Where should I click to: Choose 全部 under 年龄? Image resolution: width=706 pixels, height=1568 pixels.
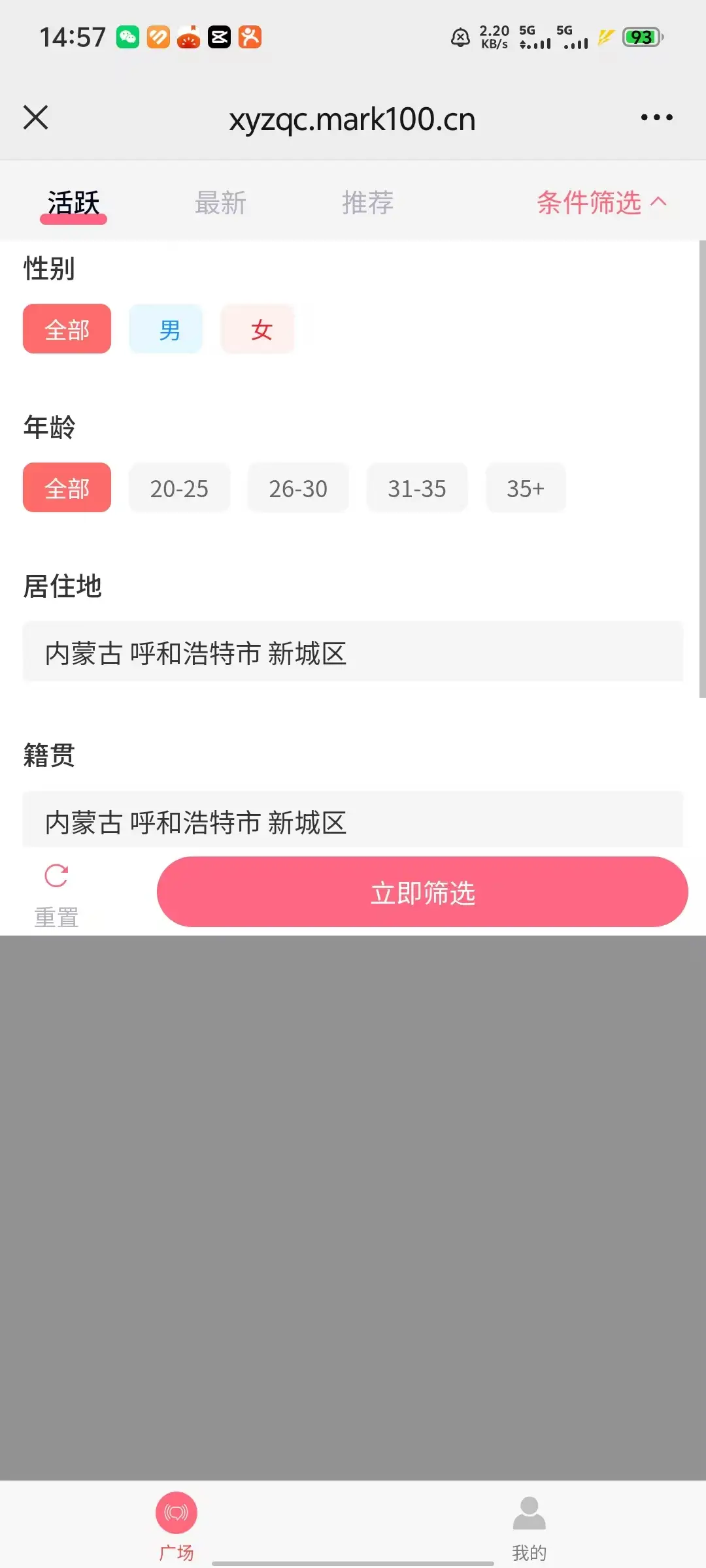67,488
